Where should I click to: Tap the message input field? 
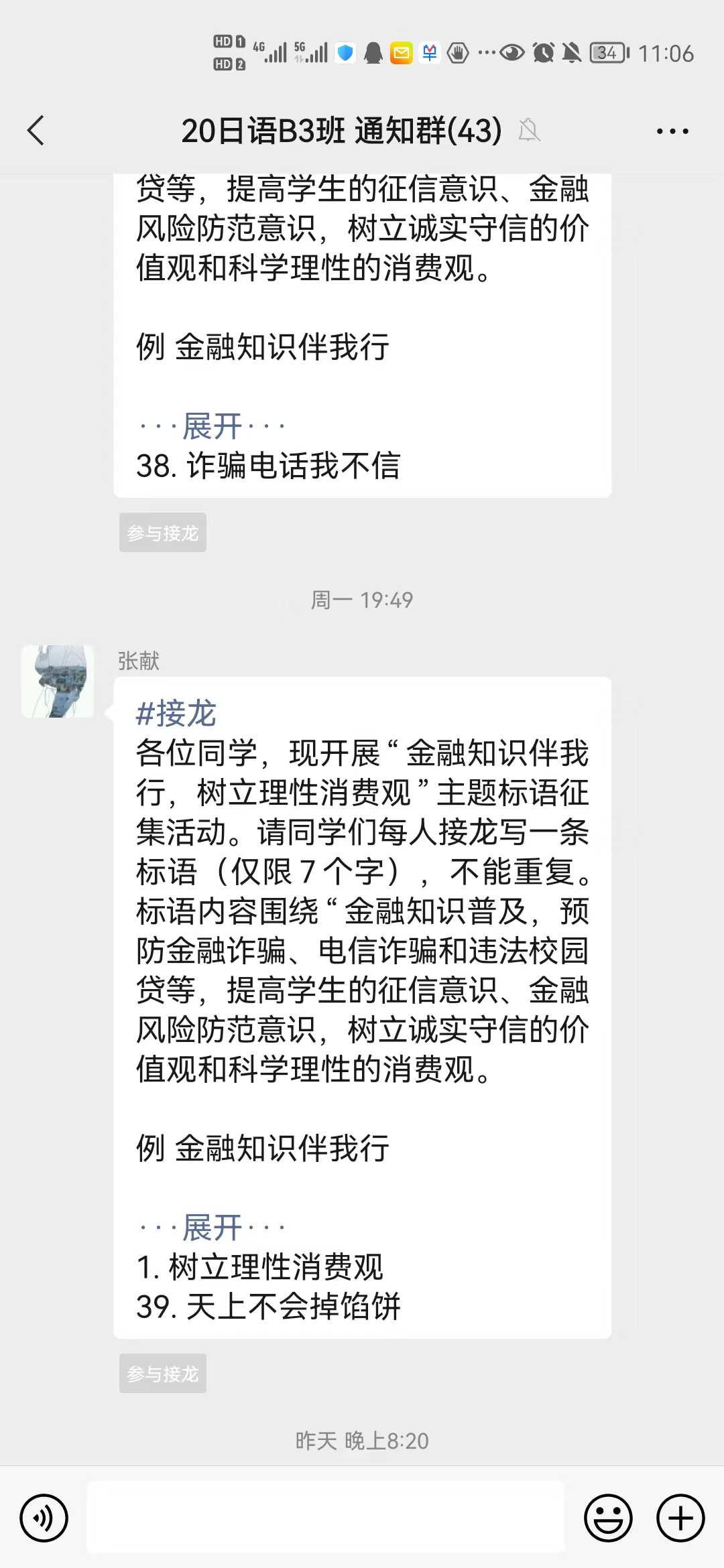(326, 1517)
